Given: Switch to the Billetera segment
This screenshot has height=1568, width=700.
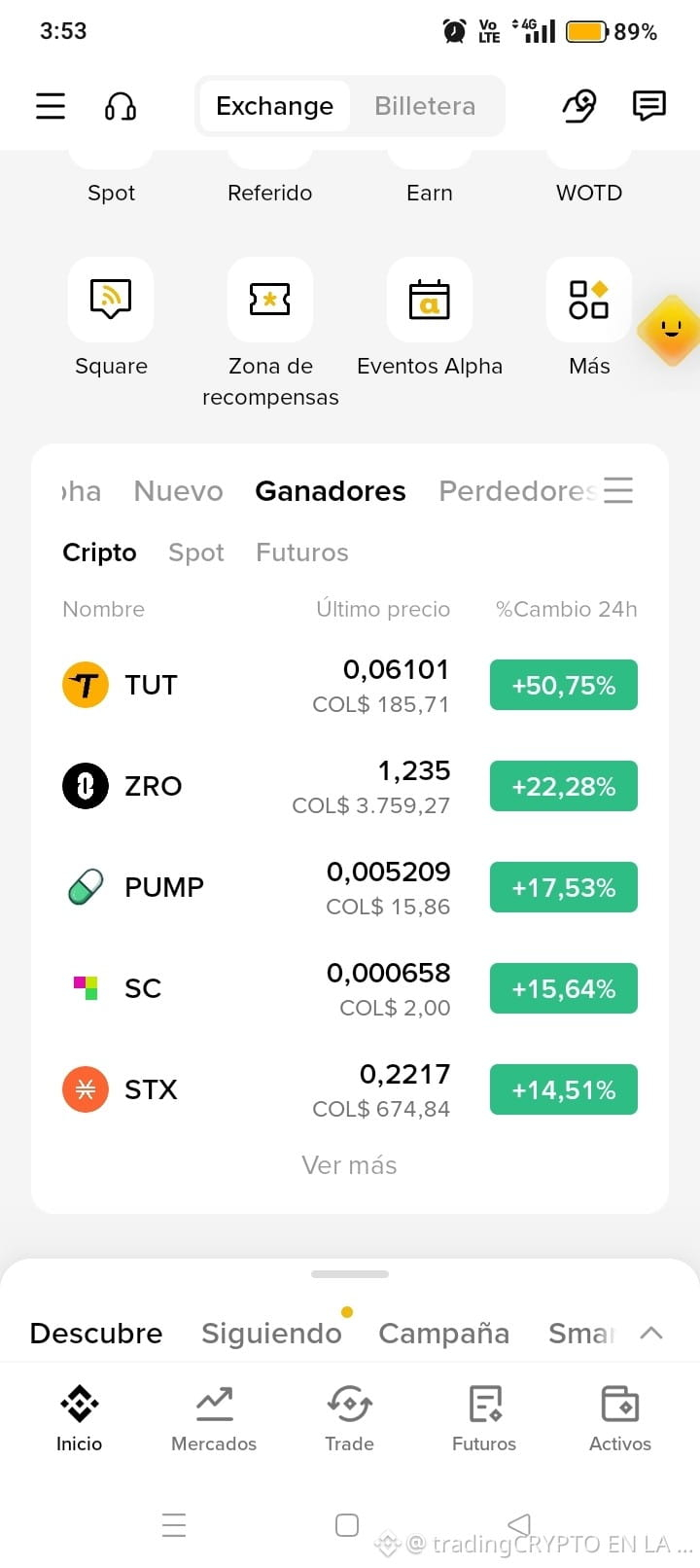Looking at the screenshot, I should 425,105.
